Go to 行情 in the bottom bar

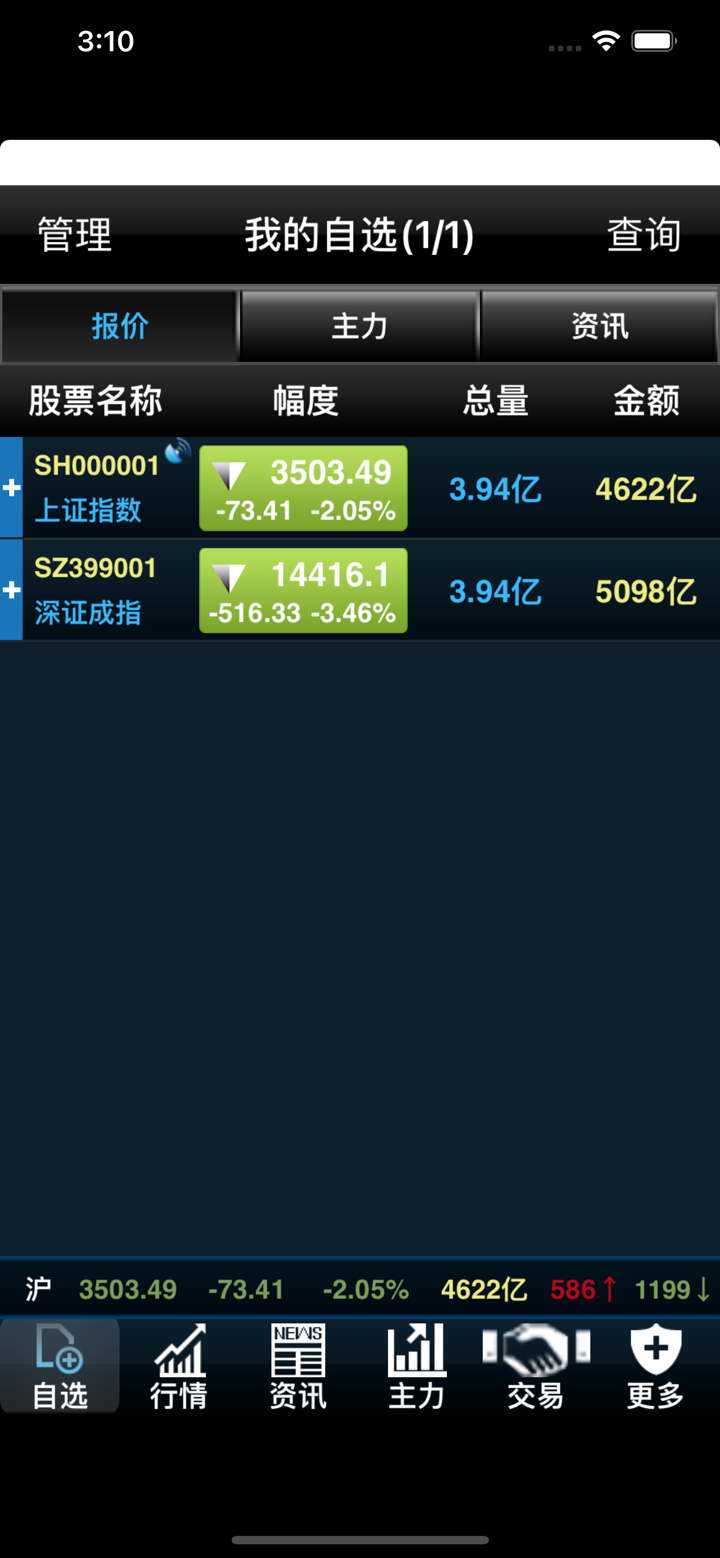[x=179, y=1365]
